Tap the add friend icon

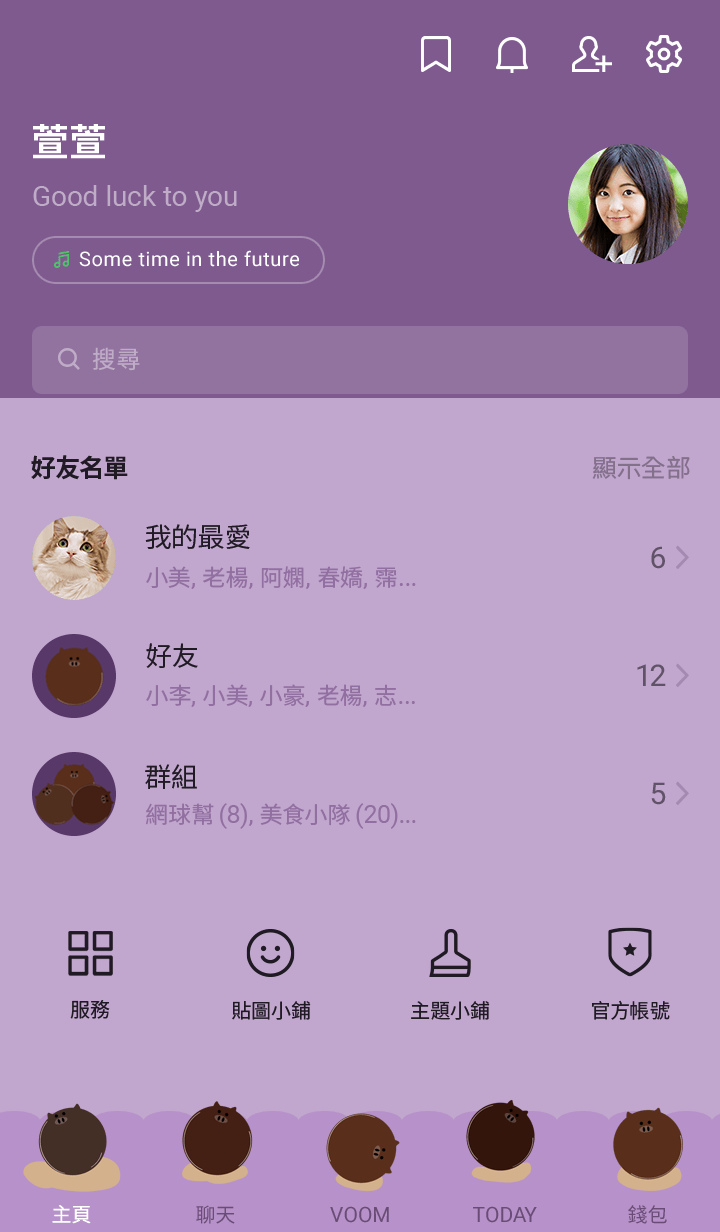590,54
